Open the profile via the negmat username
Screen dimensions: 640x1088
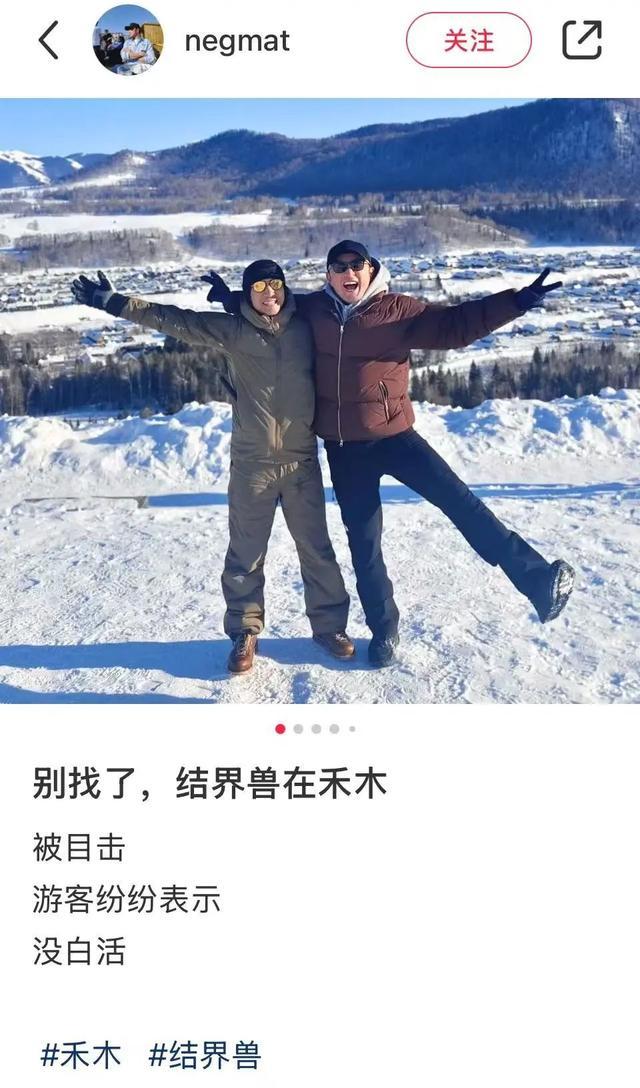click(x=237, y=42)
